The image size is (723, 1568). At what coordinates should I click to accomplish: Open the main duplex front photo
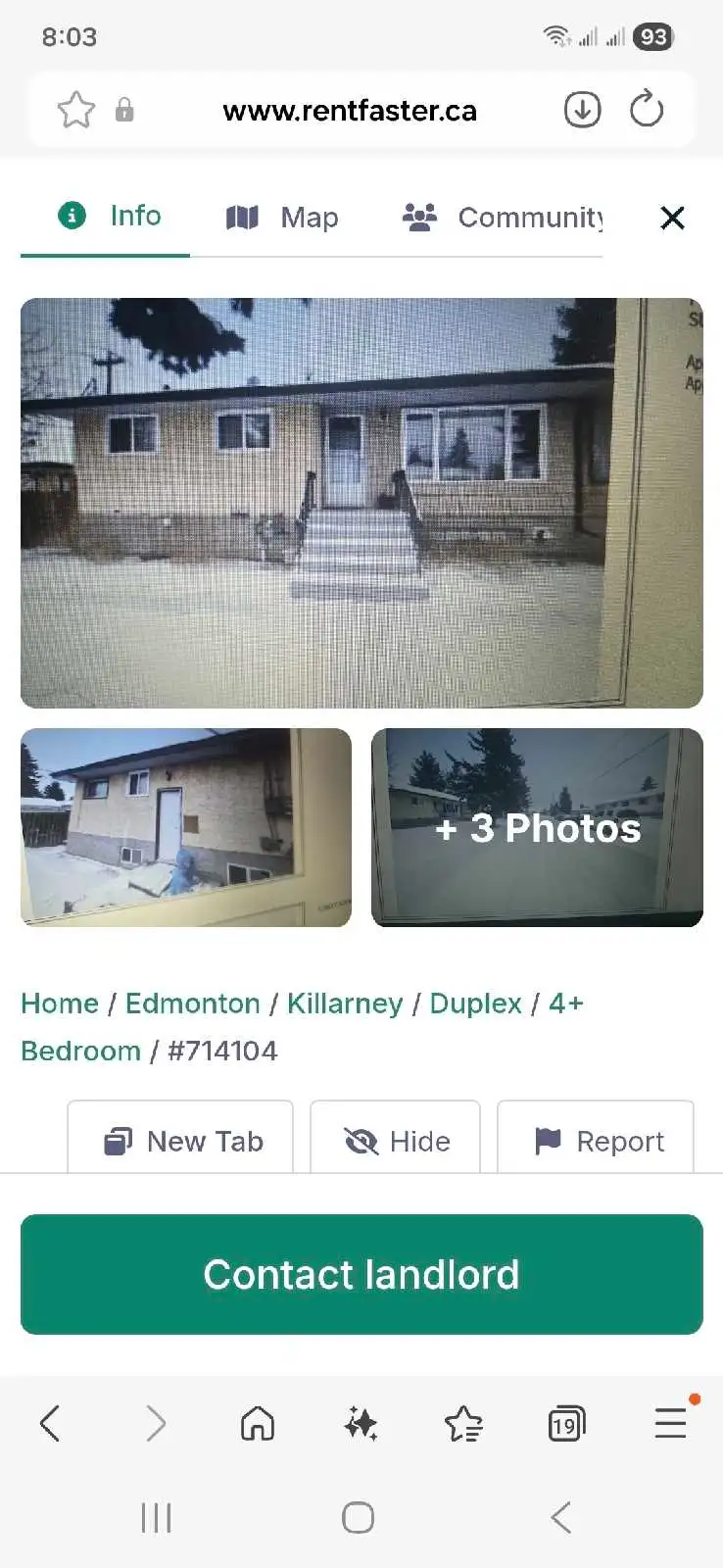click(361, 503)
